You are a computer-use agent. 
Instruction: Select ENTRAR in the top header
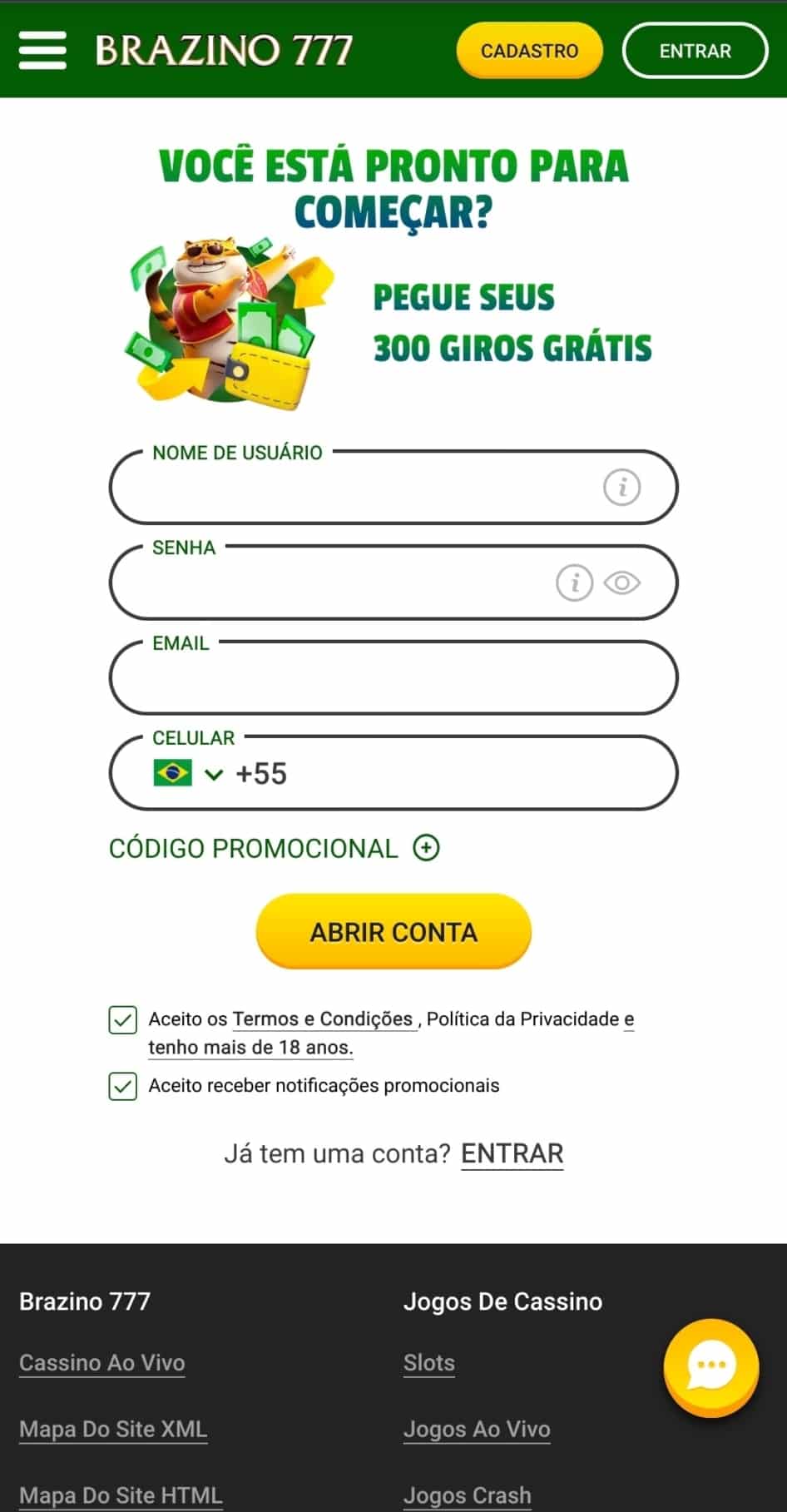[x=695, y=50]
